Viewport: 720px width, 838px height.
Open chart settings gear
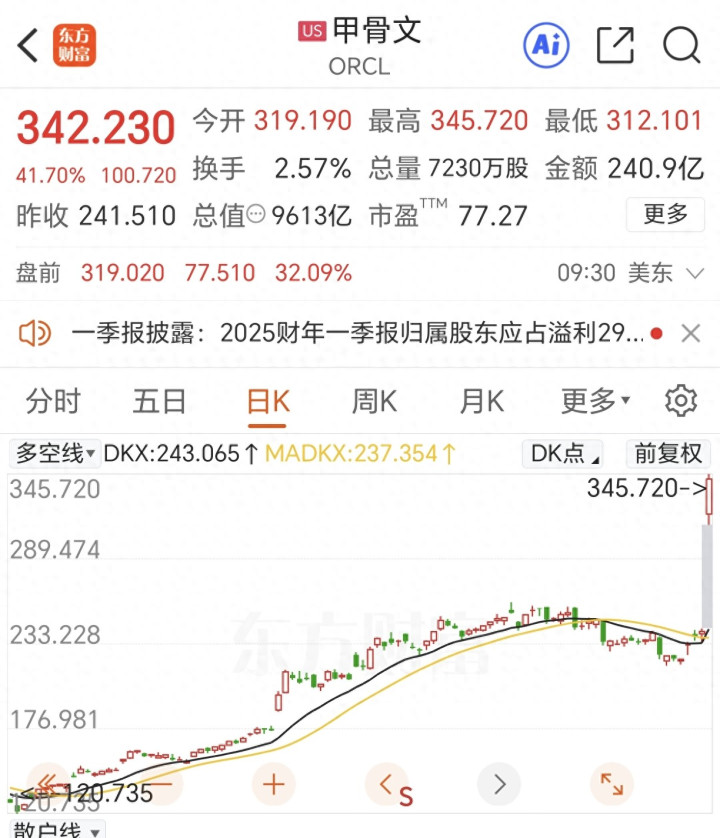pyautogui.click(x=680, y=401)
